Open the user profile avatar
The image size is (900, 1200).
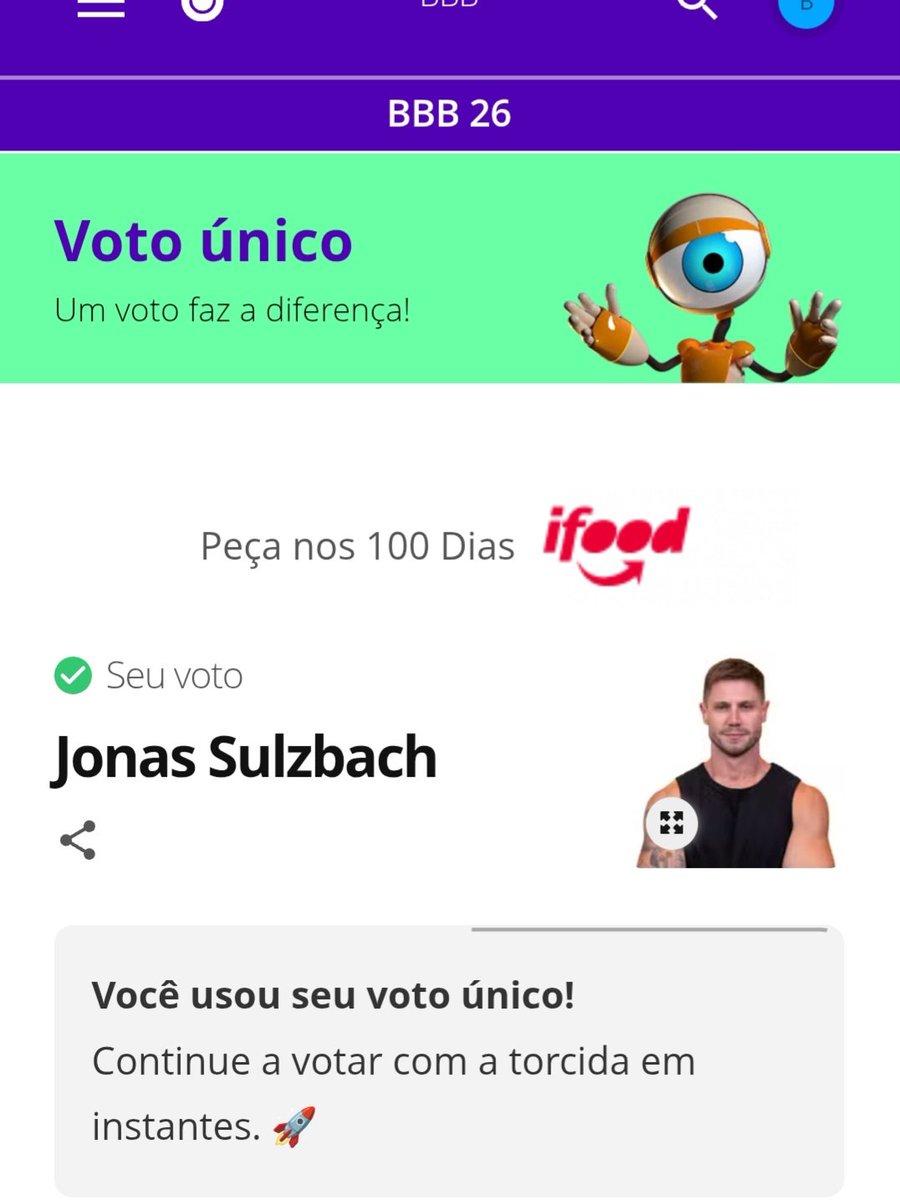806,8
